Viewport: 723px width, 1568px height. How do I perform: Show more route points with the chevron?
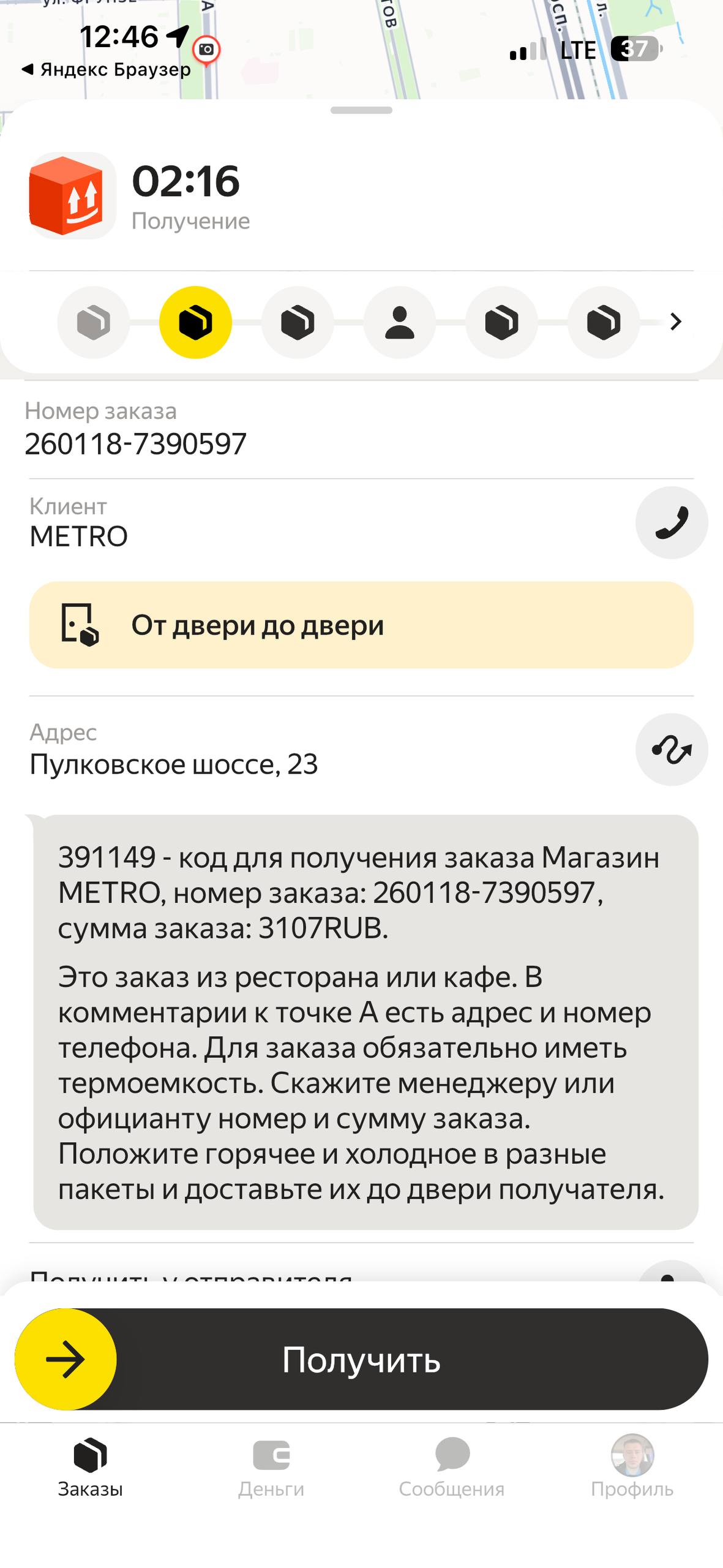(x=676, y=322)
